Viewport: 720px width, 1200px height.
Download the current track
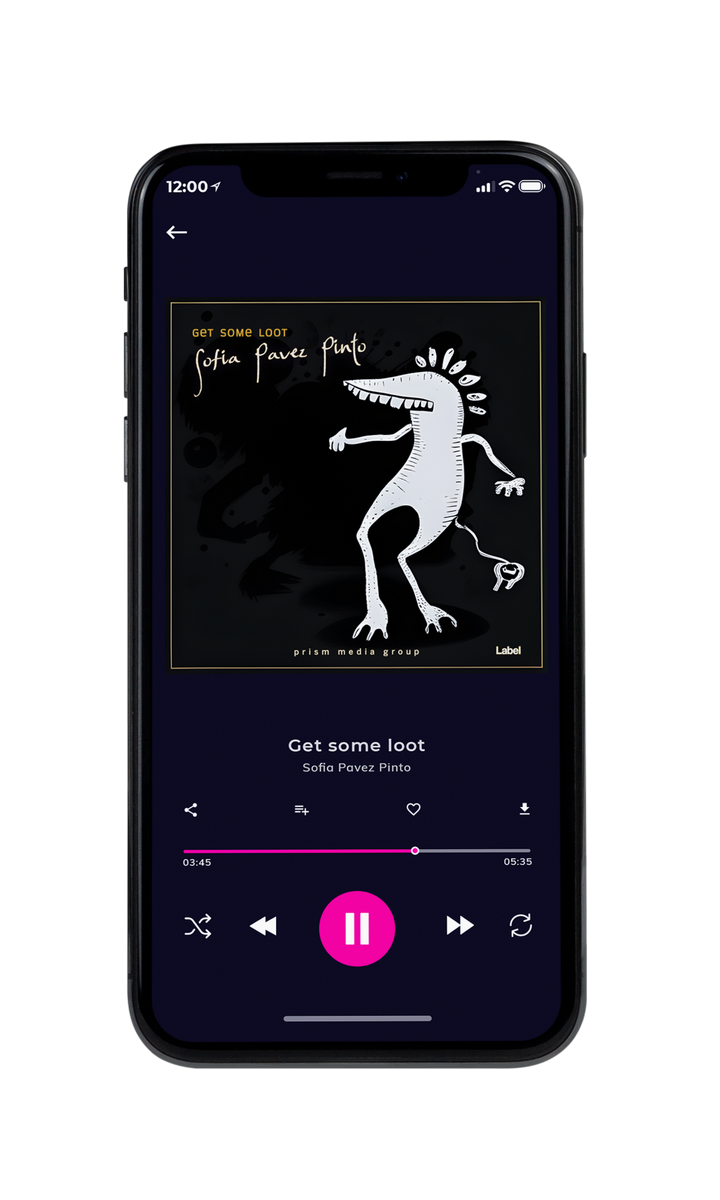pos(524,809)
